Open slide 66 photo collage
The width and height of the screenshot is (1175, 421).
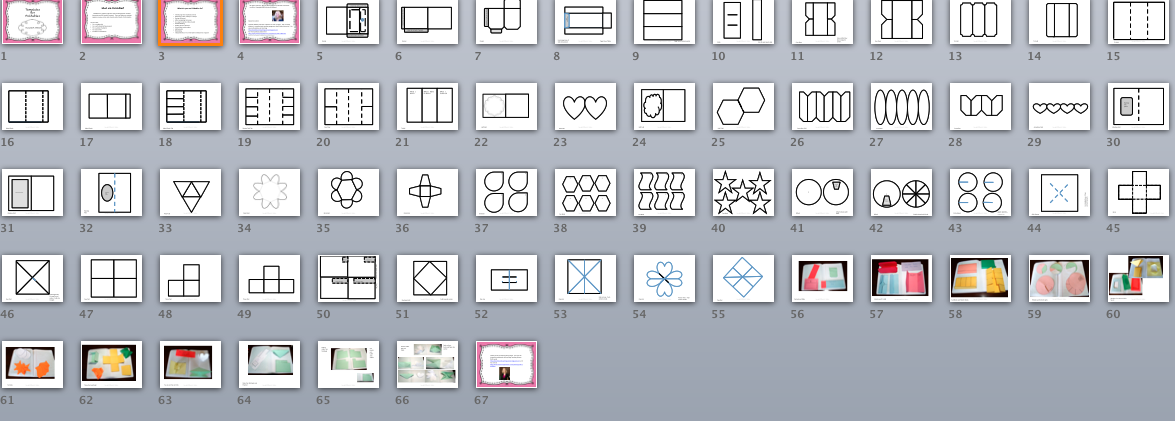pos(428,364)
